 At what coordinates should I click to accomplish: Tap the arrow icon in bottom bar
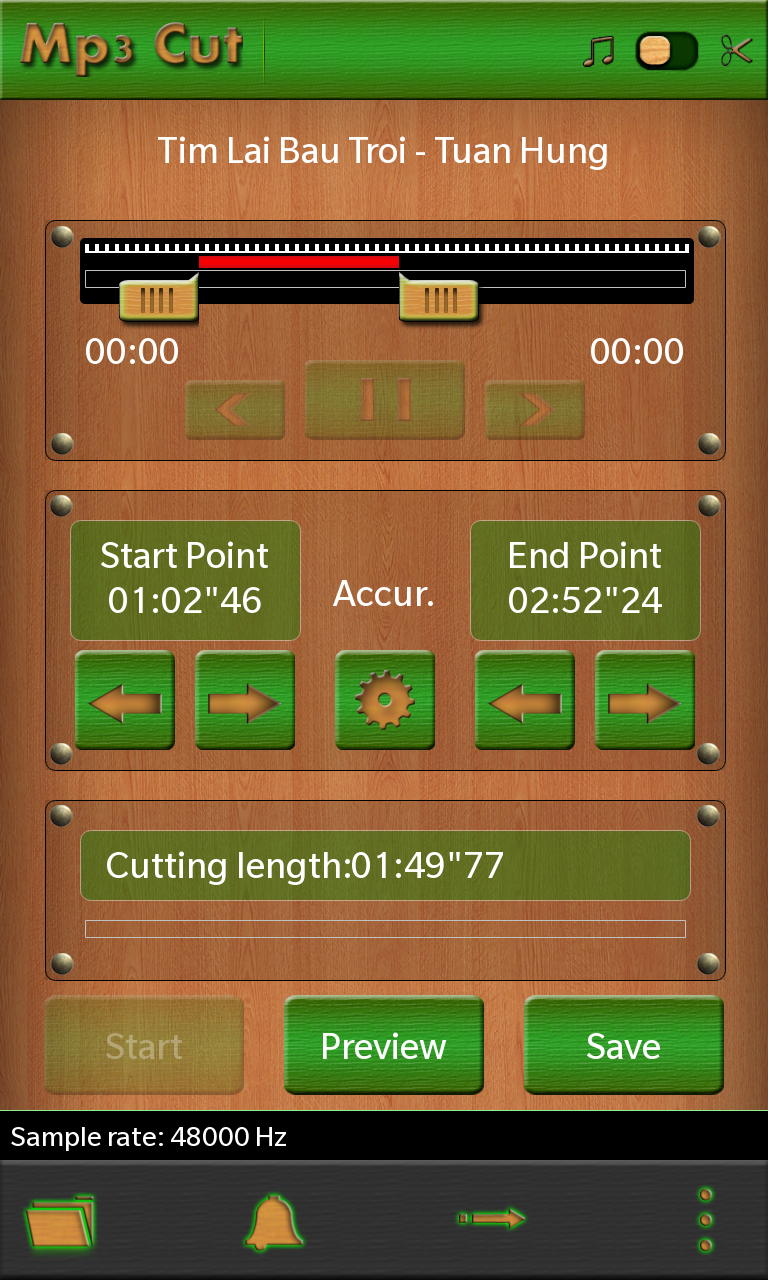[491, 1218]
